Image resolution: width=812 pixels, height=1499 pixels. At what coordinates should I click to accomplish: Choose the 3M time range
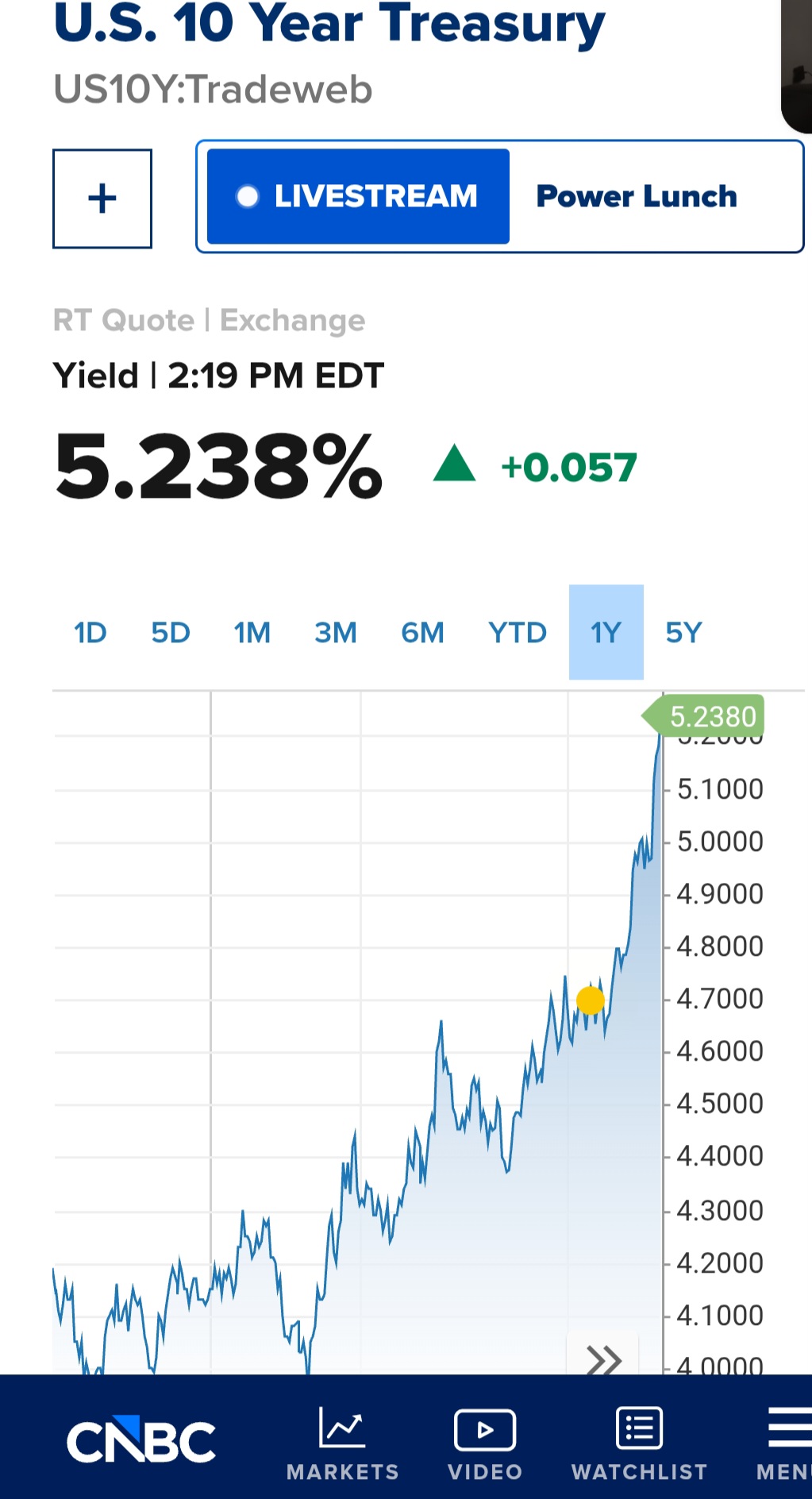336,633
